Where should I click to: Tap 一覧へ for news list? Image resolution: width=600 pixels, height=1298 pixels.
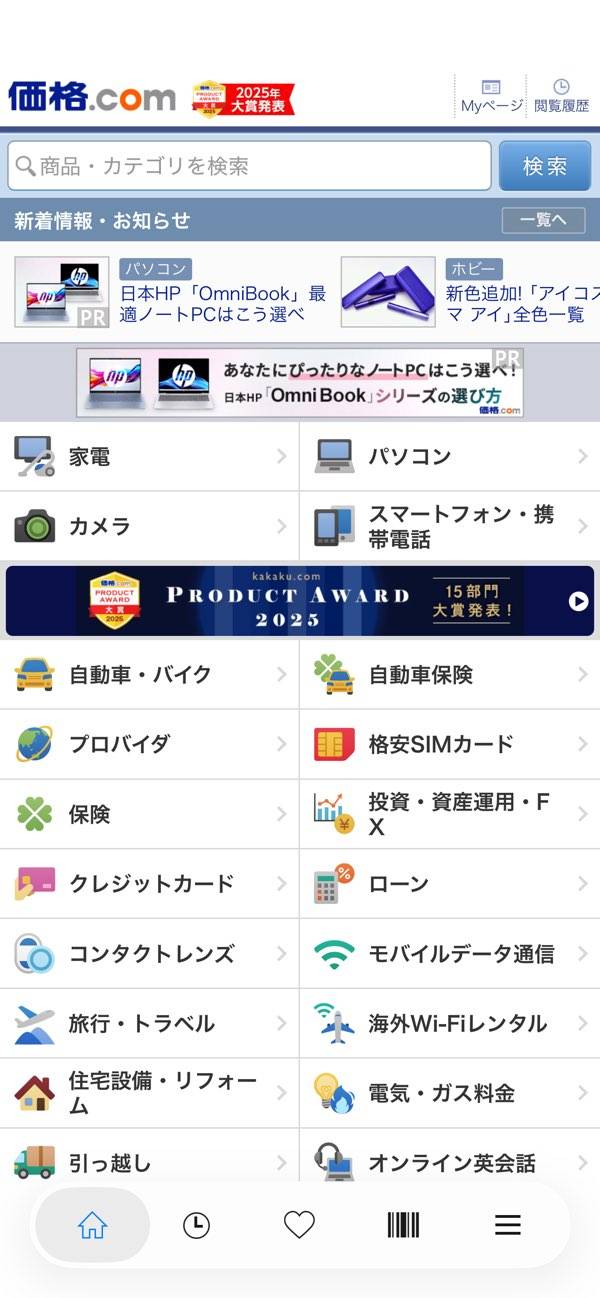543,220
